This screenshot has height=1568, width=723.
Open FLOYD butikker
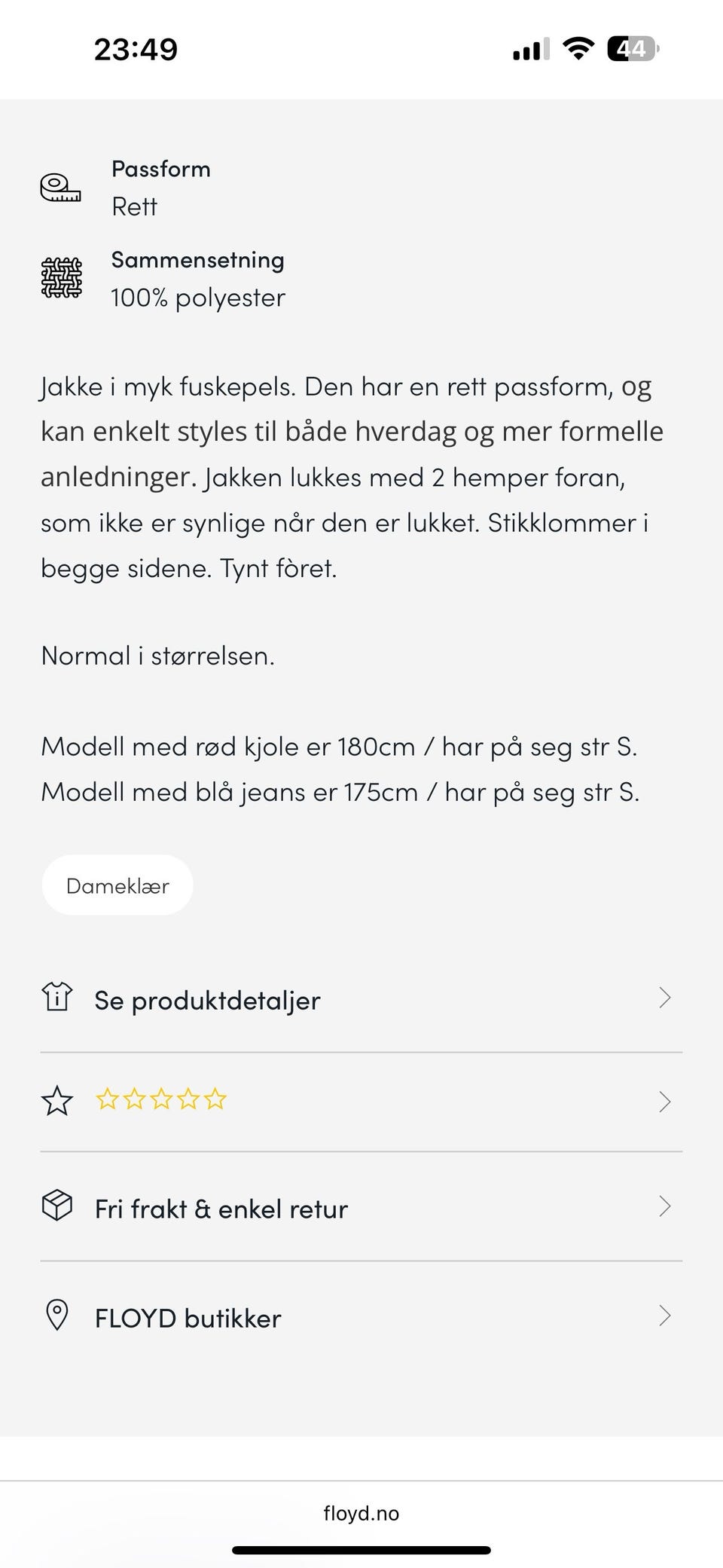(x=361, y=1318)
